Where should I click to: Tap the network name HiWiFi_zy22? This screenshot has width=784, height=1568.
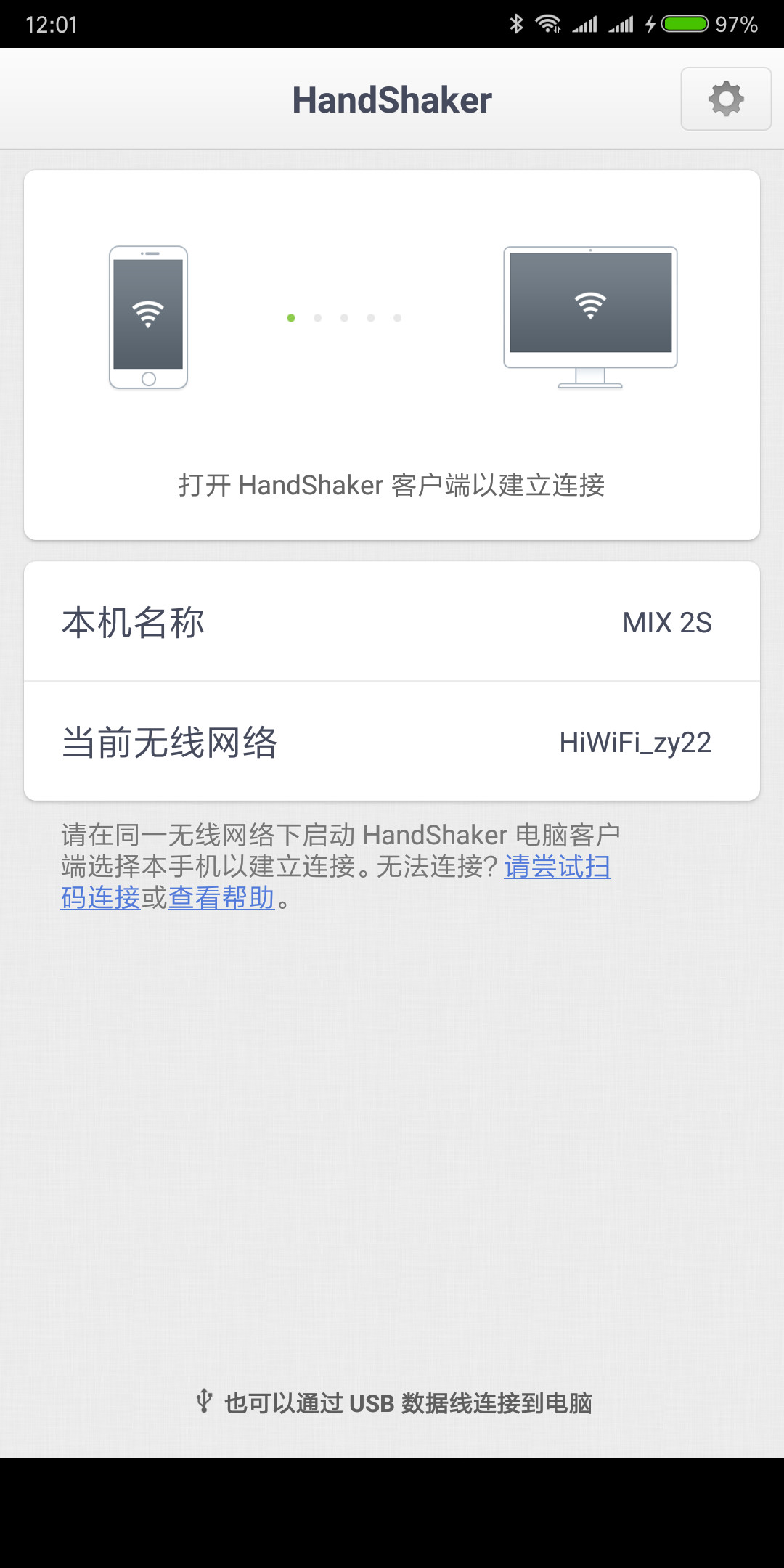click(634, 740)
